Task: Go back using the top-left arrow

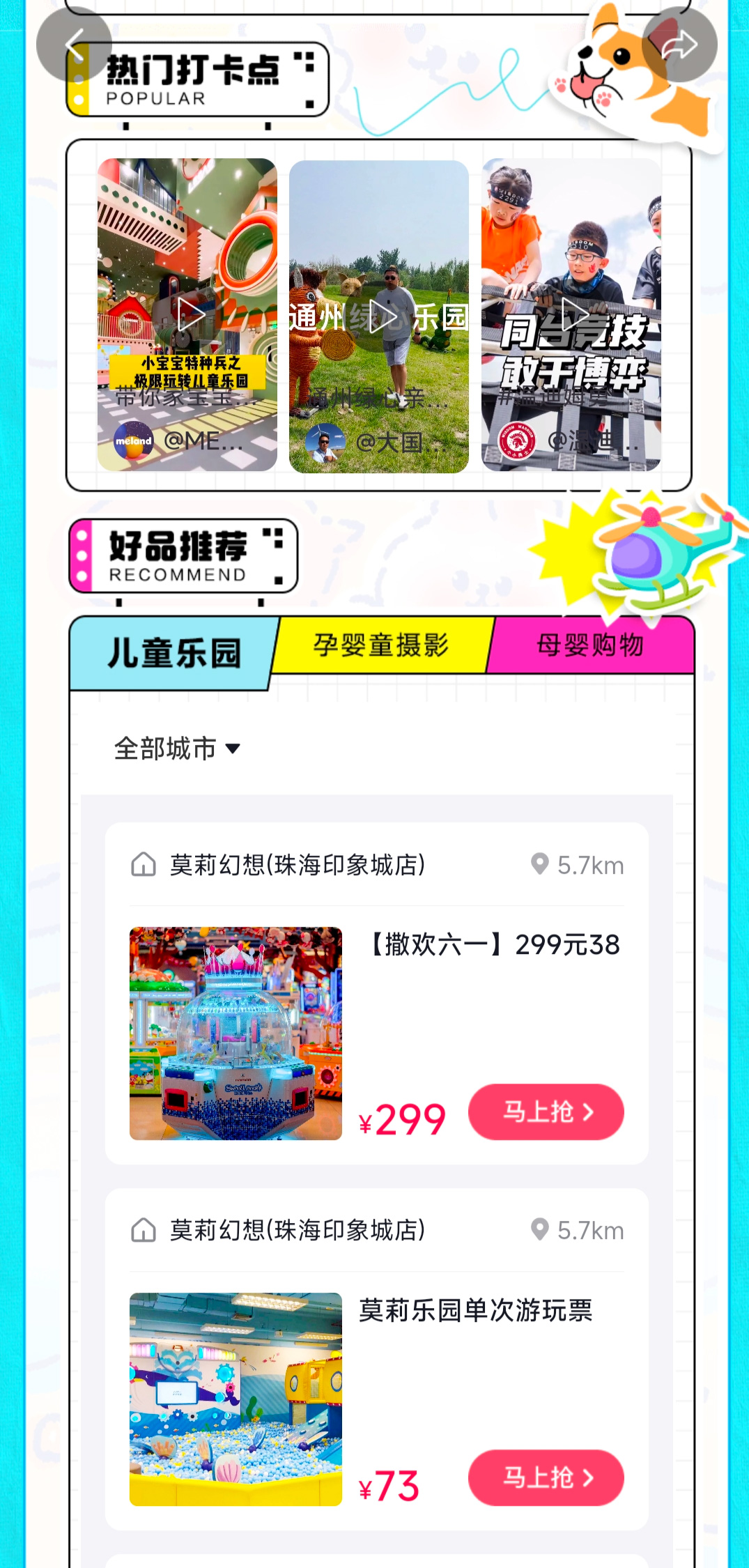Action: pos(74,45)
